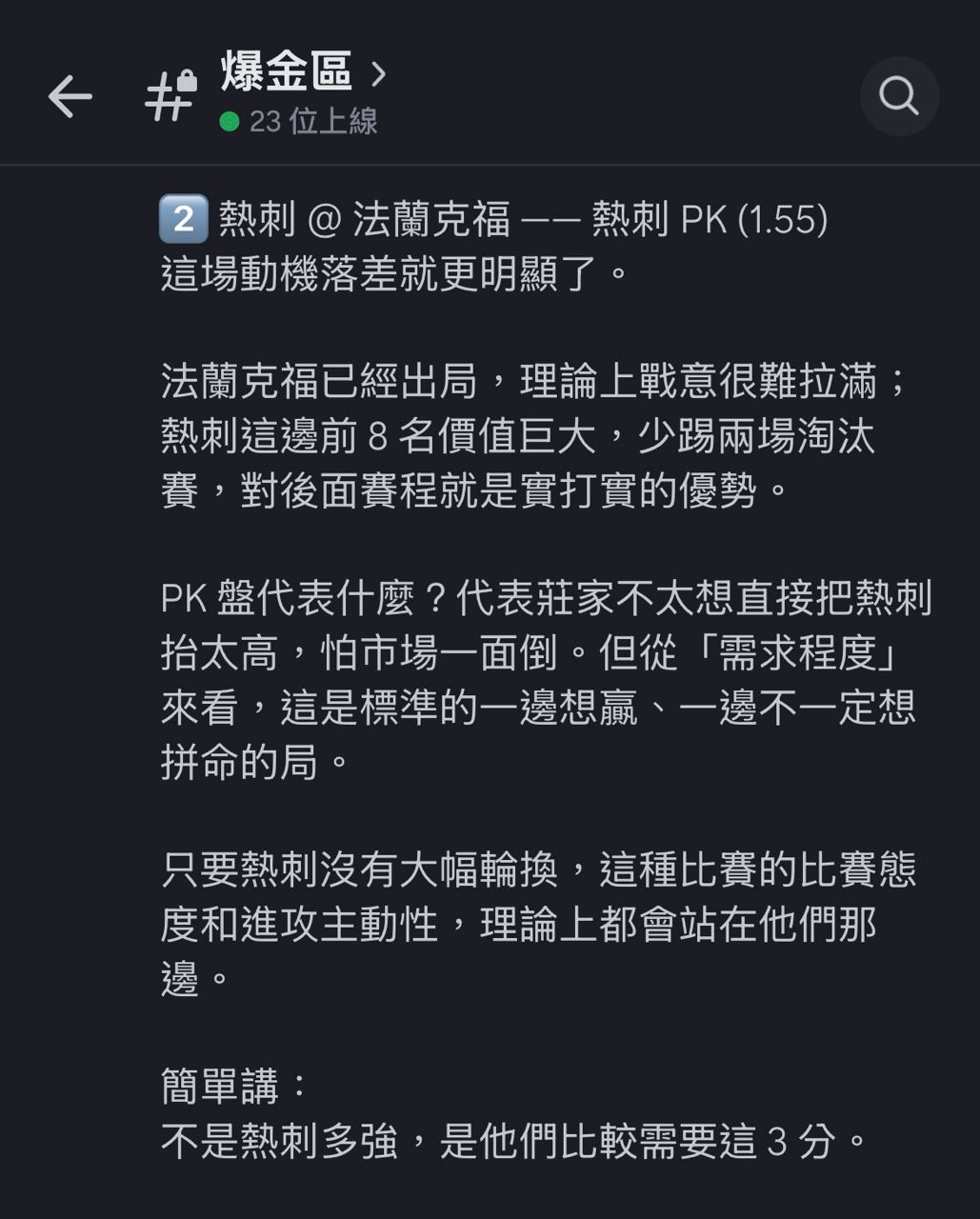Go back using the arrow icon
Screen dimensions: 980x1219
pos(70,97)
